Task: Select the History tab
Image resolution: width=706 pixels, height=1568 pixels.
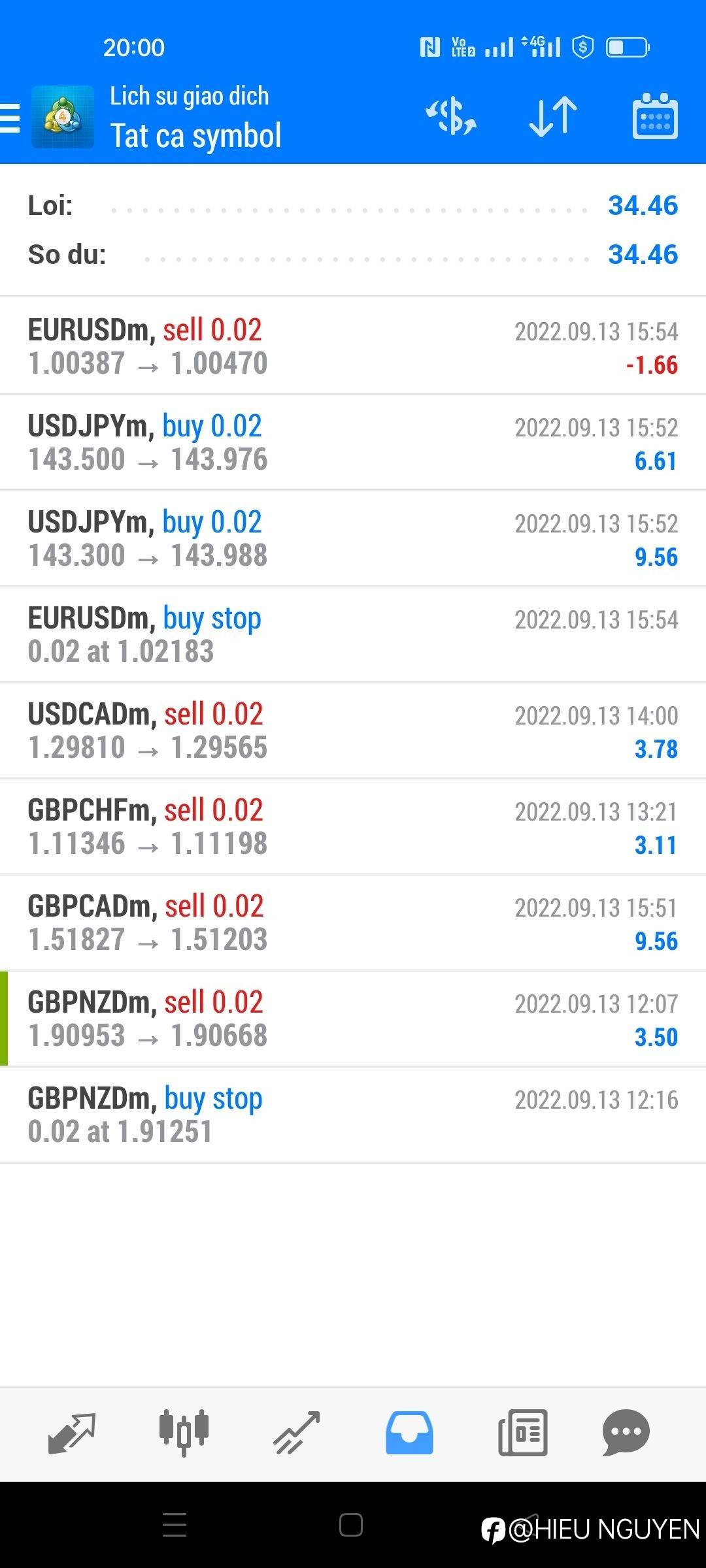Action: 409,1432
